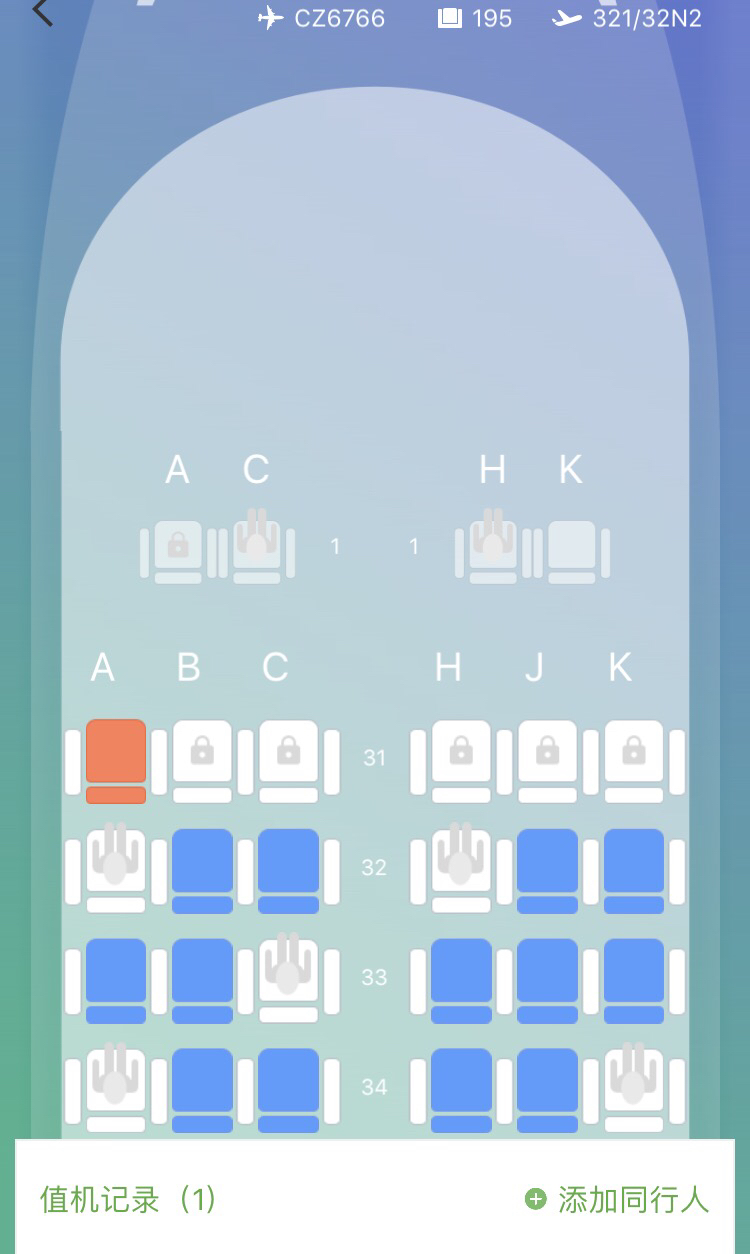Choose seat 33K
The width and height of the screenshot is (750, 1254).
[633, 978]
